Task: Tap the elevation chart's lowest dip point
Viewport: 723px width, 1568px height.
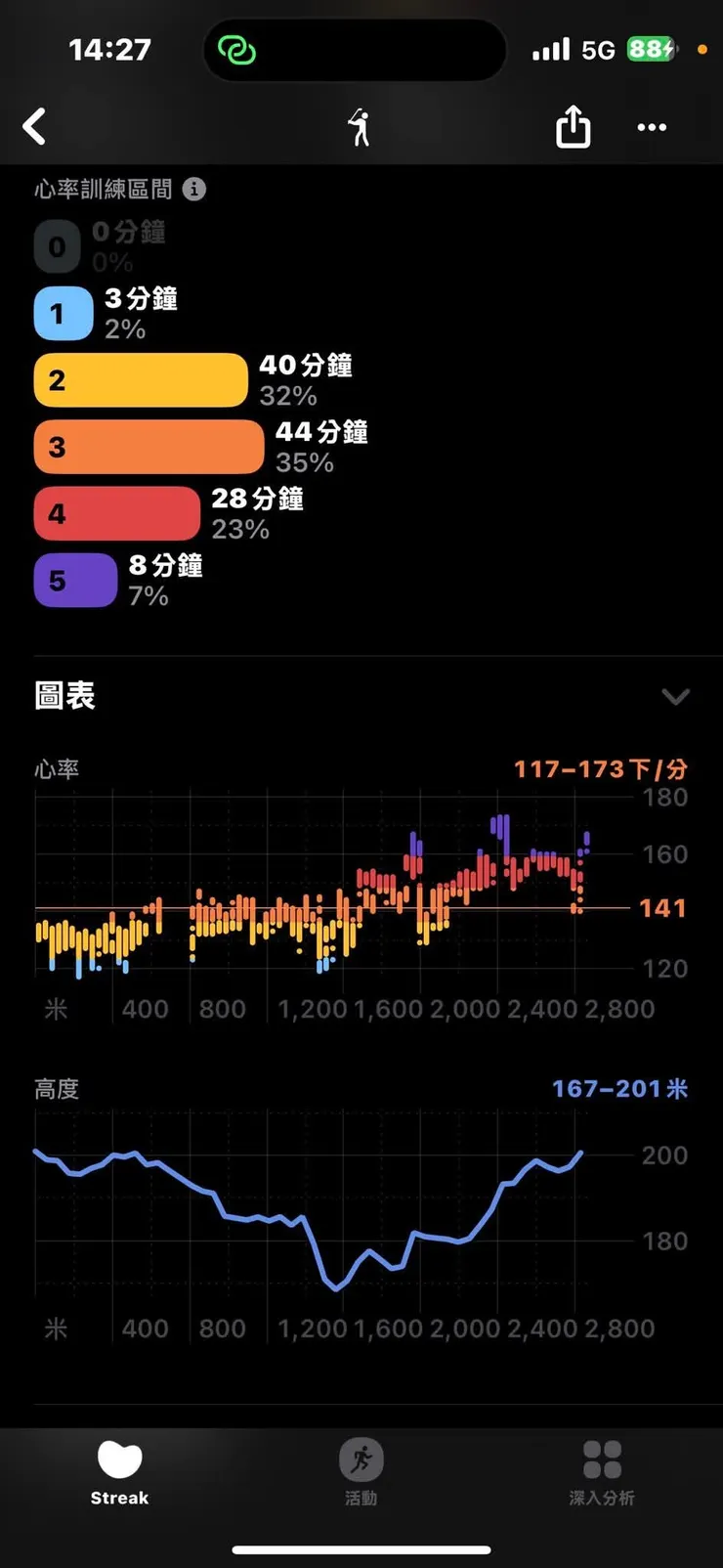Action: pos(337,1290)
